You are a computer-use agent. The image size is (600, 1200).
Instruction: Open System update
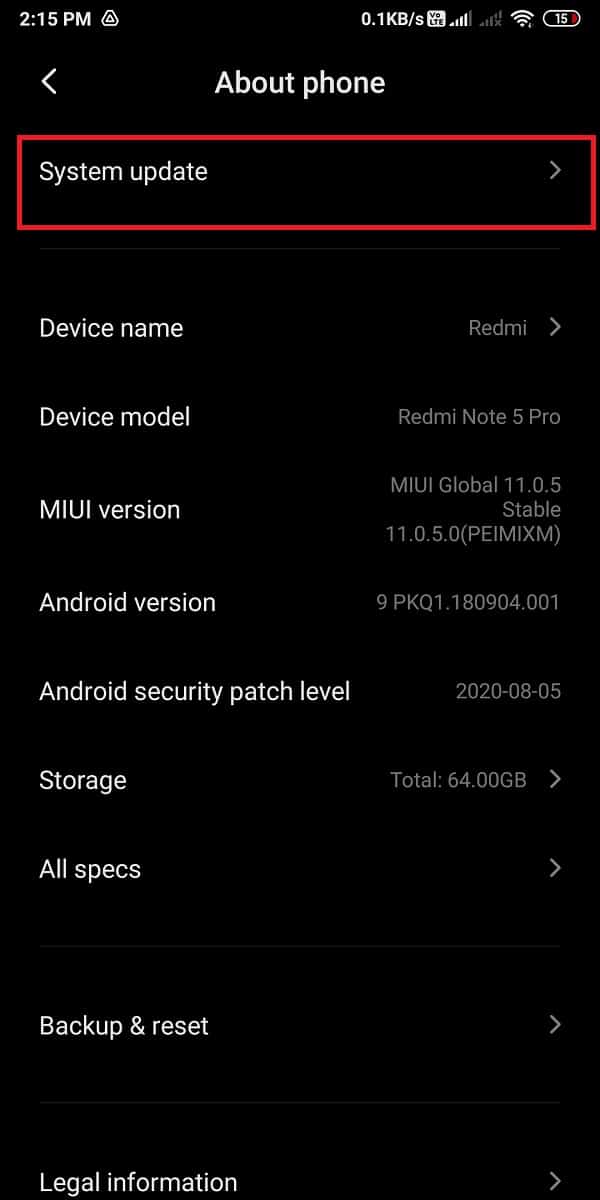[x=300, y=172]
